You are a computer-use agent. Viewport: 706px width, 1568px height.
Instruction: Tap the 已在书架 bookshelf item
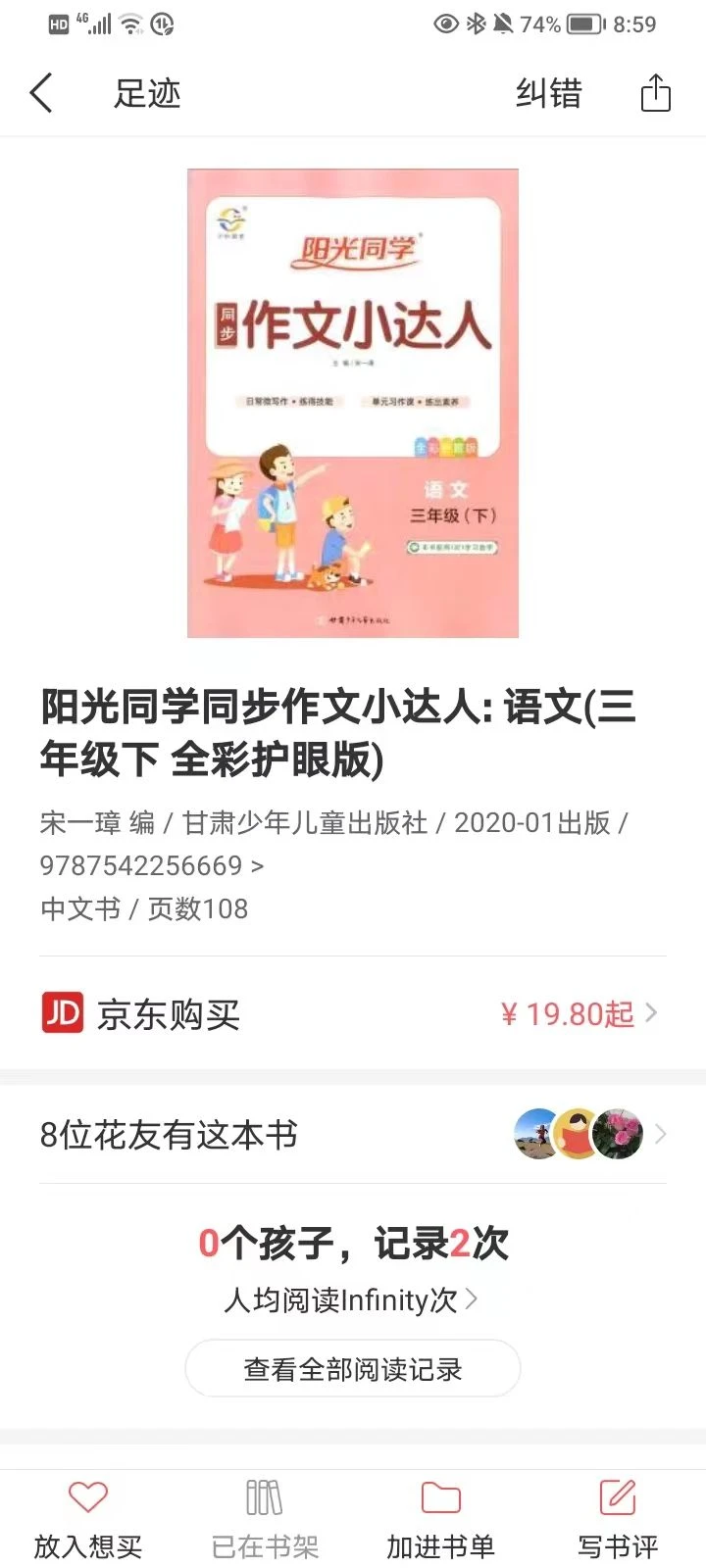point(265,1519)
